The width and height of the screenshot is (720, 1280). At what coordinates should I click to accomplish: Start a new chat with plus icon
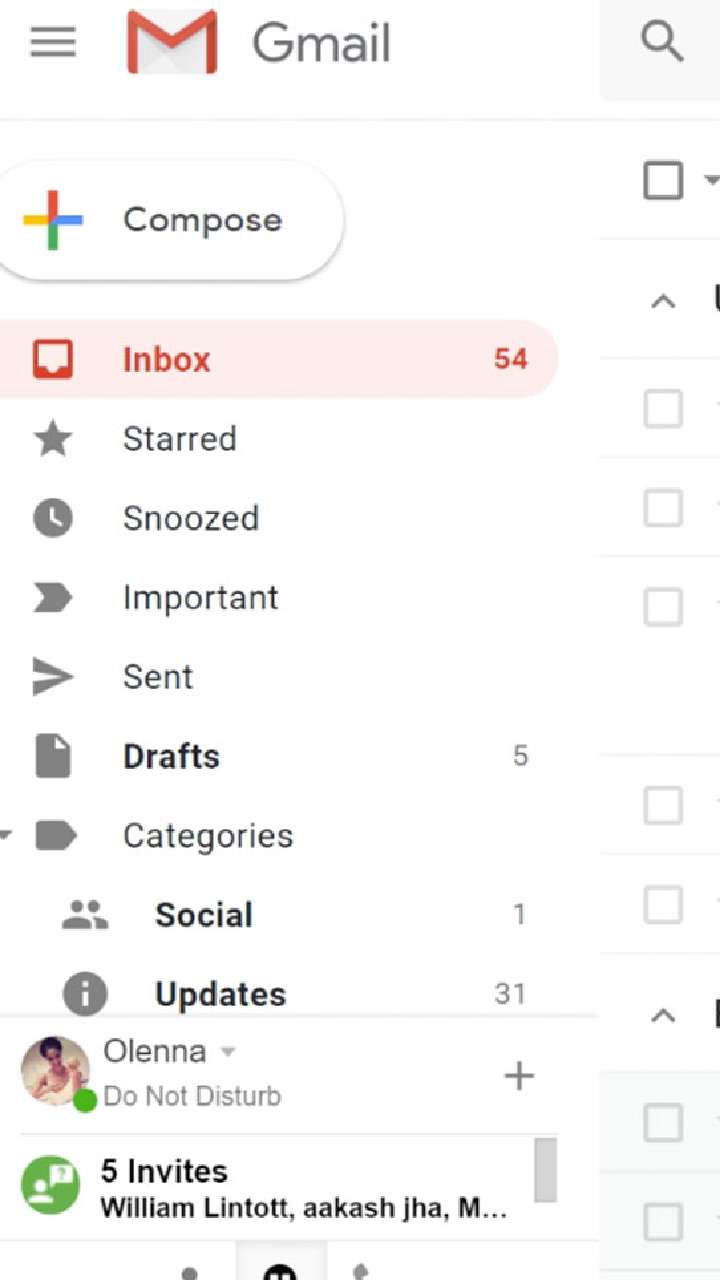519,1076
